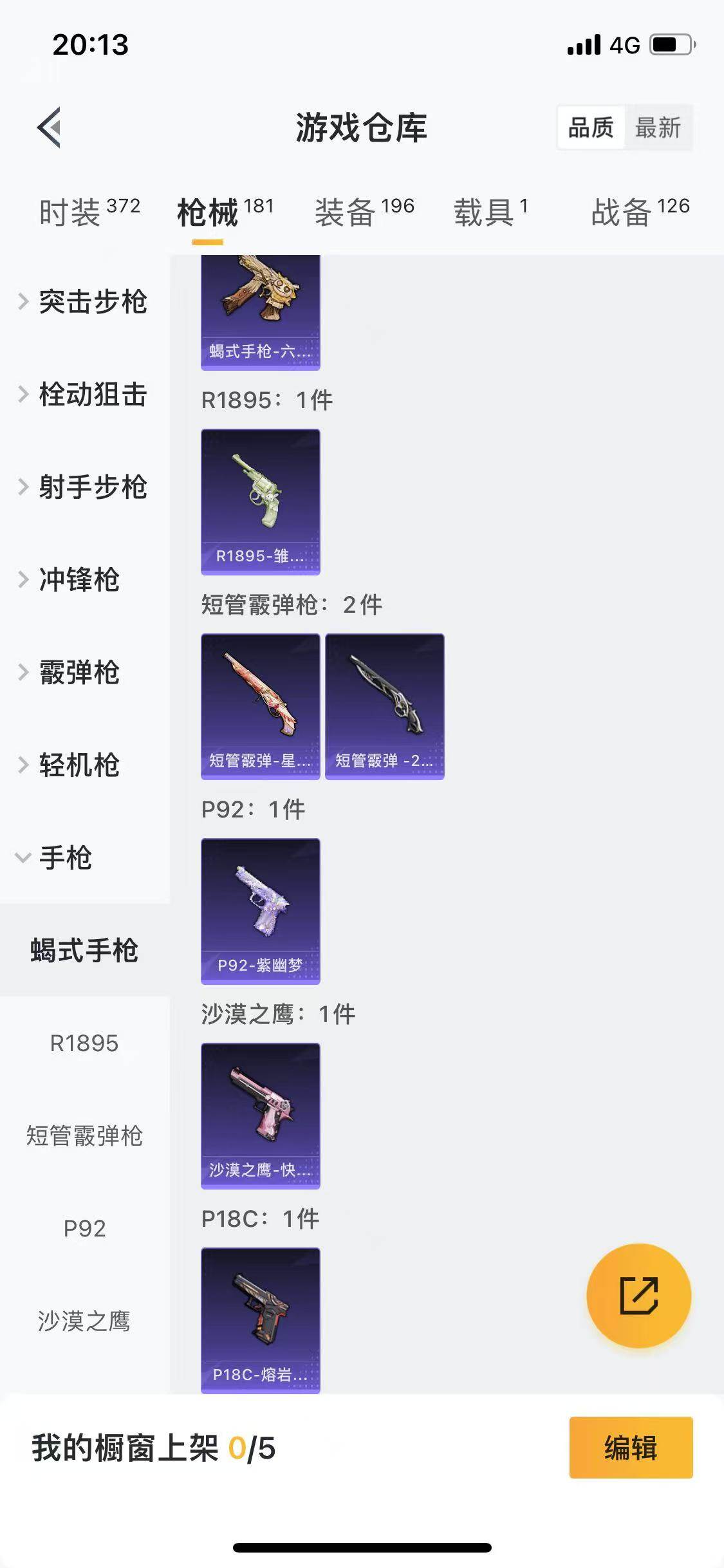Select the 短管霰弹-星 shotgun skin

click(260, 705)
